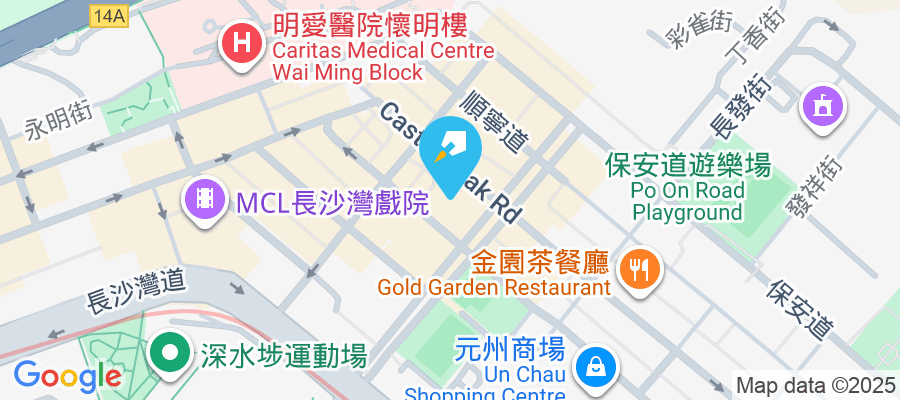Viewport: 900px width, 400px height.
Task: Tap the Un Chau Shopping Centre marker
Action: [594, 364]
